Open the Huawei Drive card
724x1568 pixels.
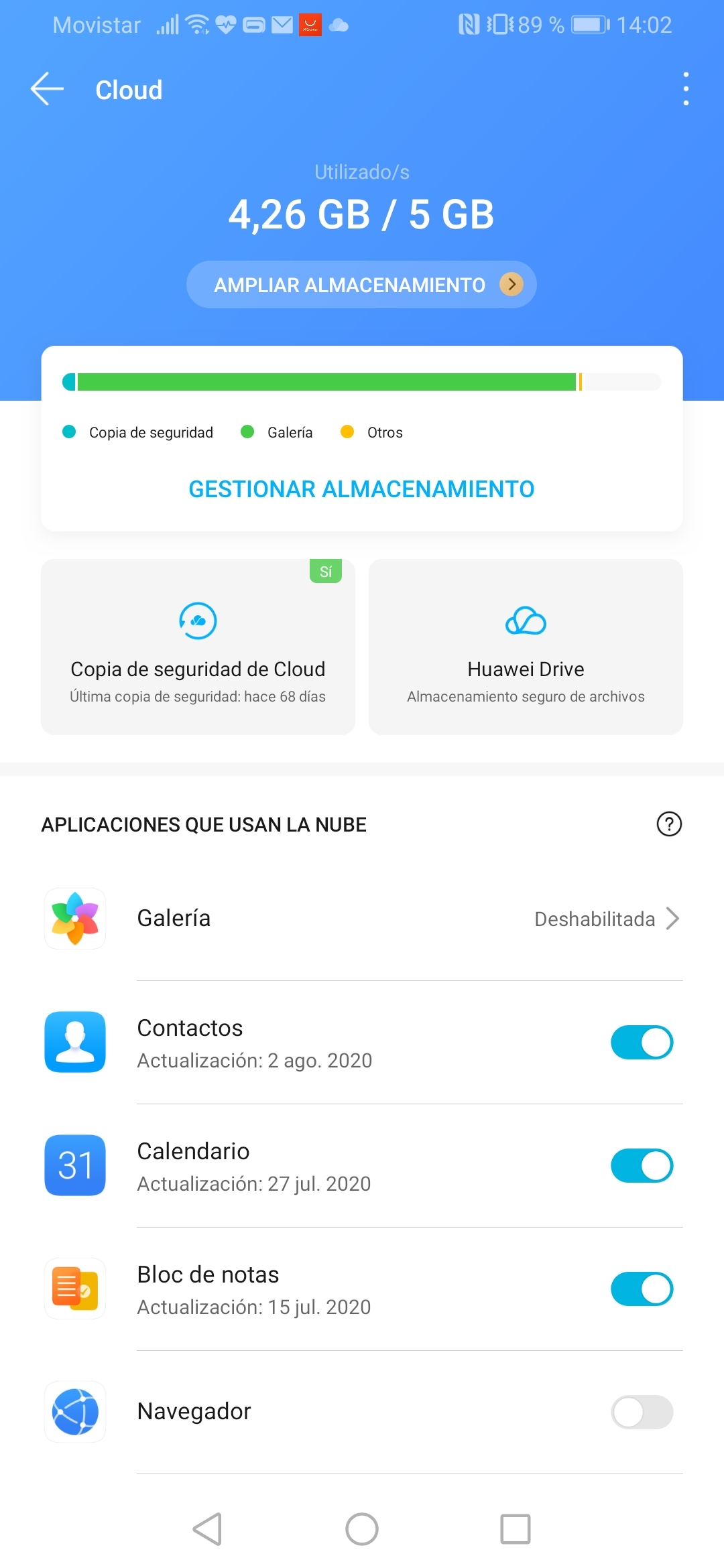click(x=526, y=647)
